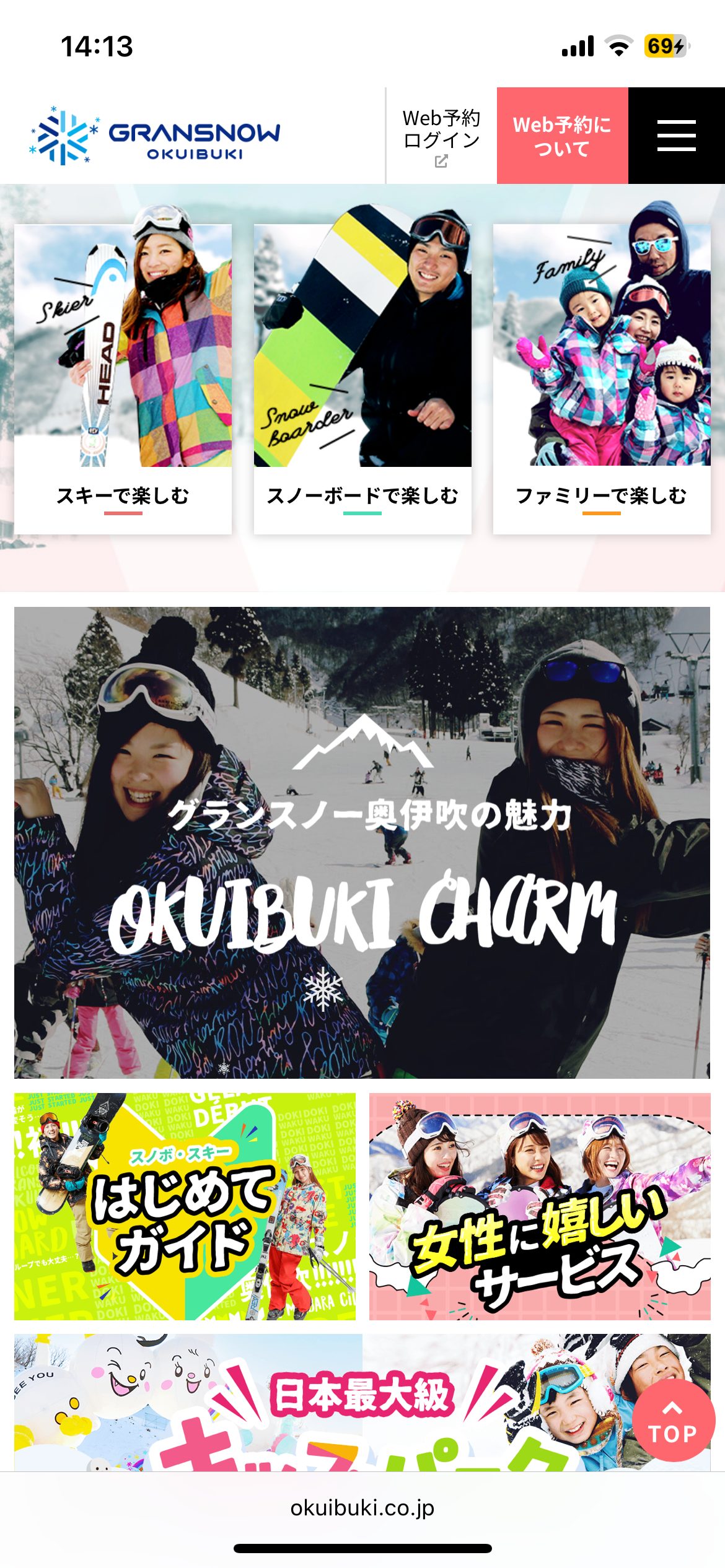Image resolution: width=725 pixels, height=1568 pixels.
Task: Open the スノーボードで楽しむ card
Action: tap(362, 378)
